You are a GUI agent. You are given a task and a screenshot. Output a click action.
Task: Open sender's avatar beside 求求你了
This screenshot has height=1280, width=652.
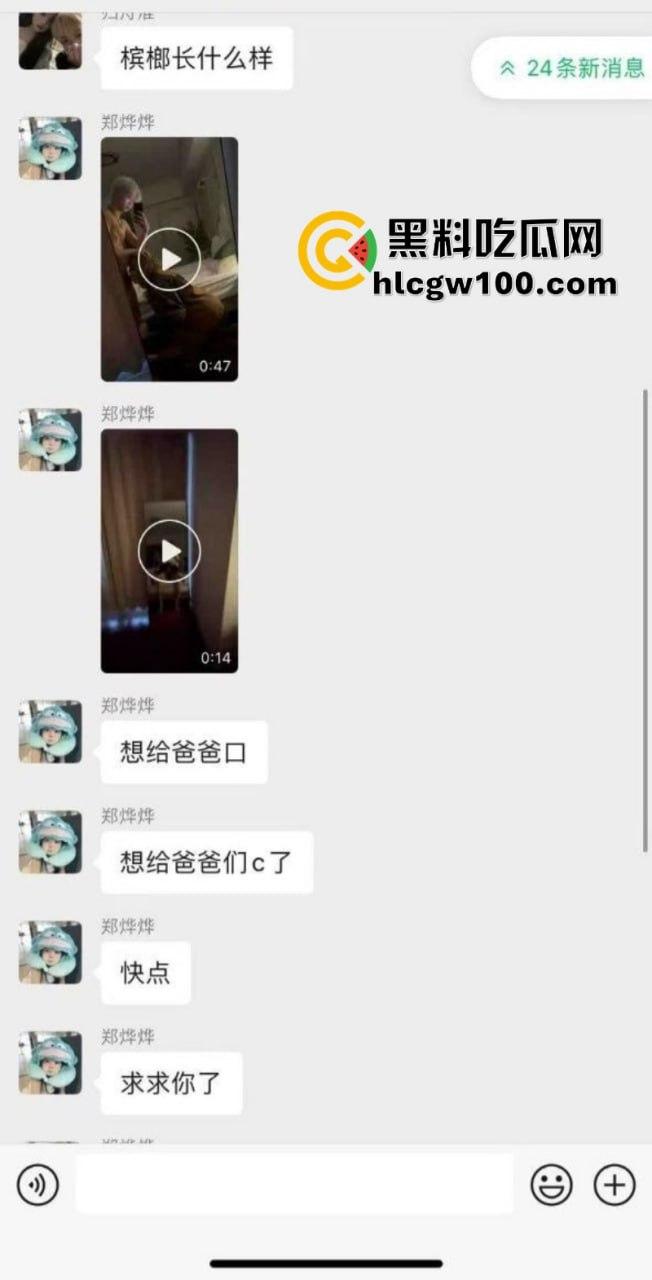pyautogui.click(x=50, y=1062)
